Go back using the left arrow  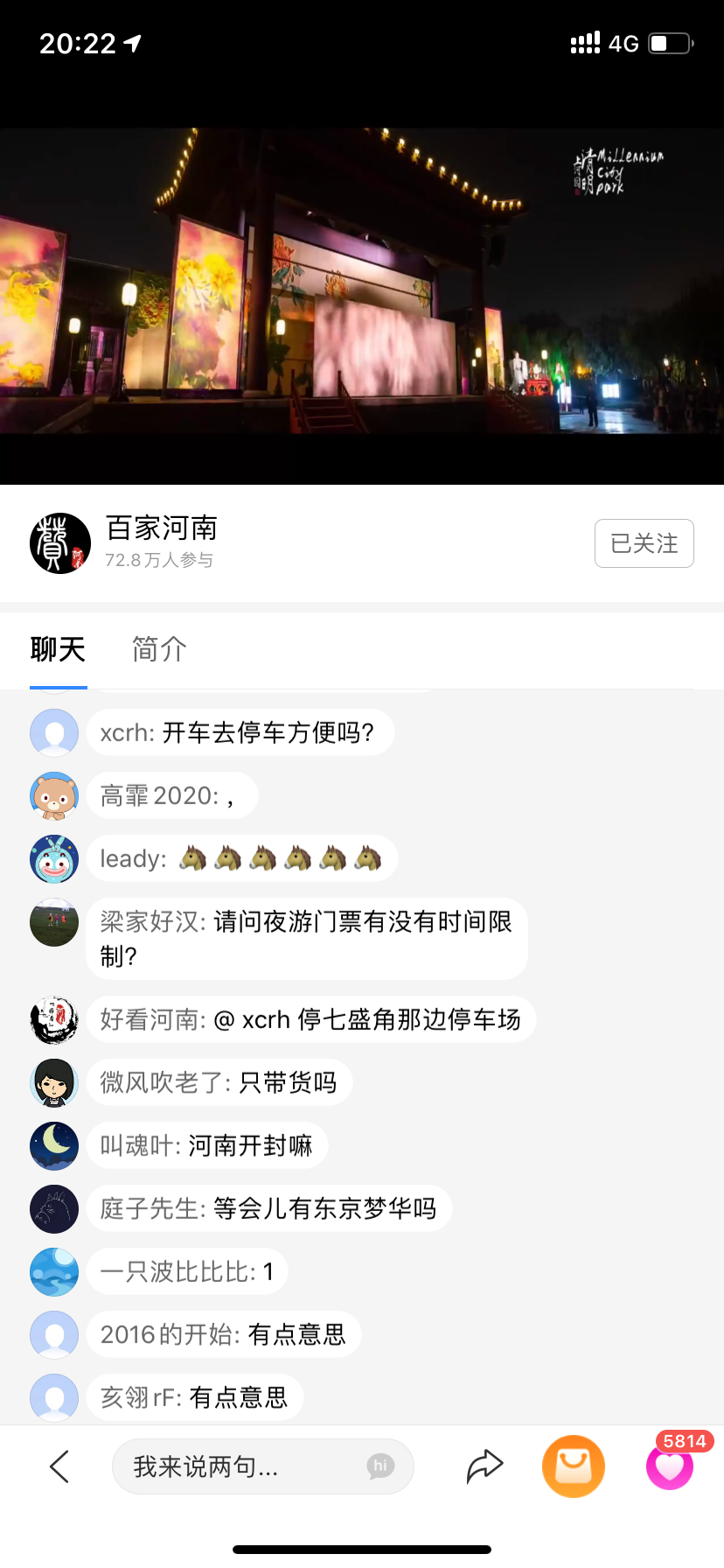tap(59, 1466)
